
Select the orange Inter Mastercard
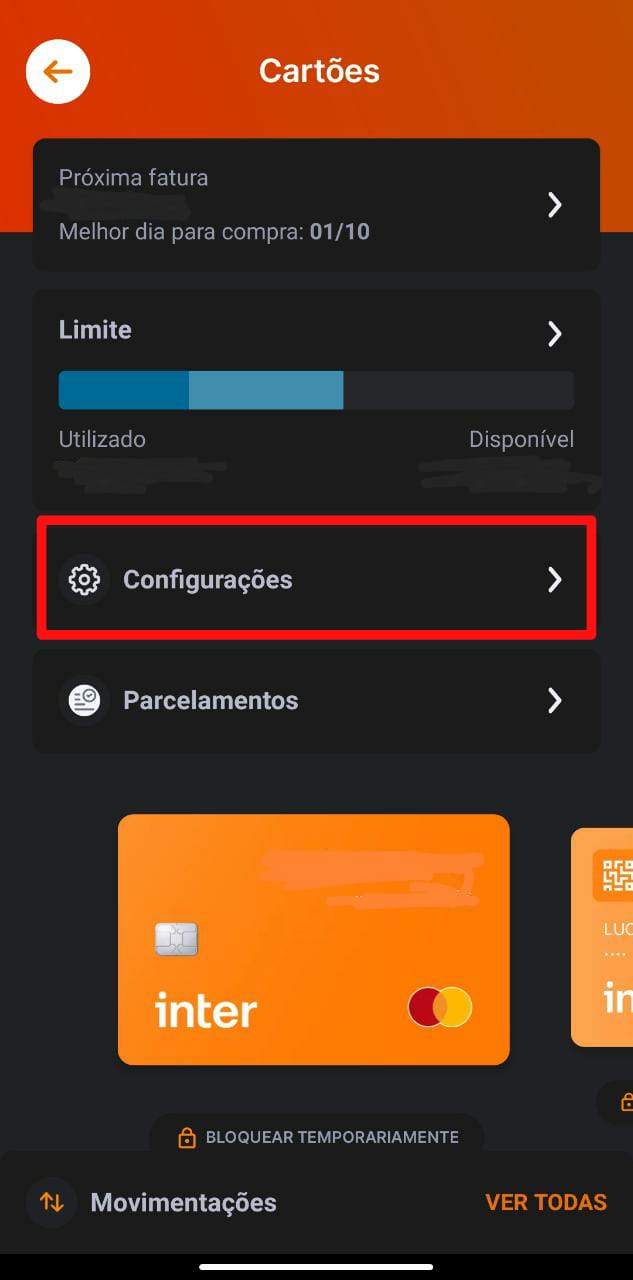(x=313, y=939)
